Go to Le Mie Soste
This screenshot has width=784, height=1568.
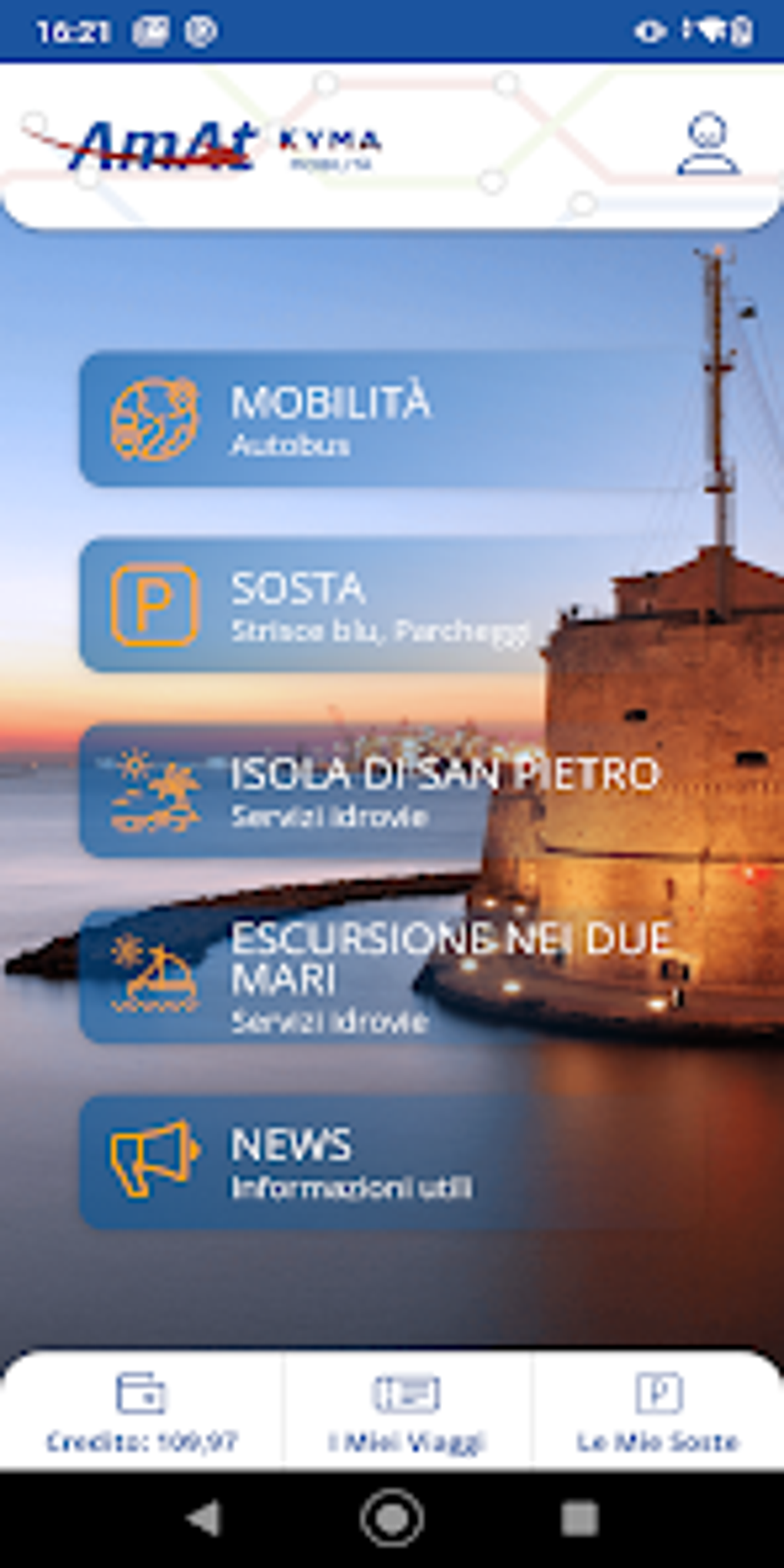[x=658, y=1413]
